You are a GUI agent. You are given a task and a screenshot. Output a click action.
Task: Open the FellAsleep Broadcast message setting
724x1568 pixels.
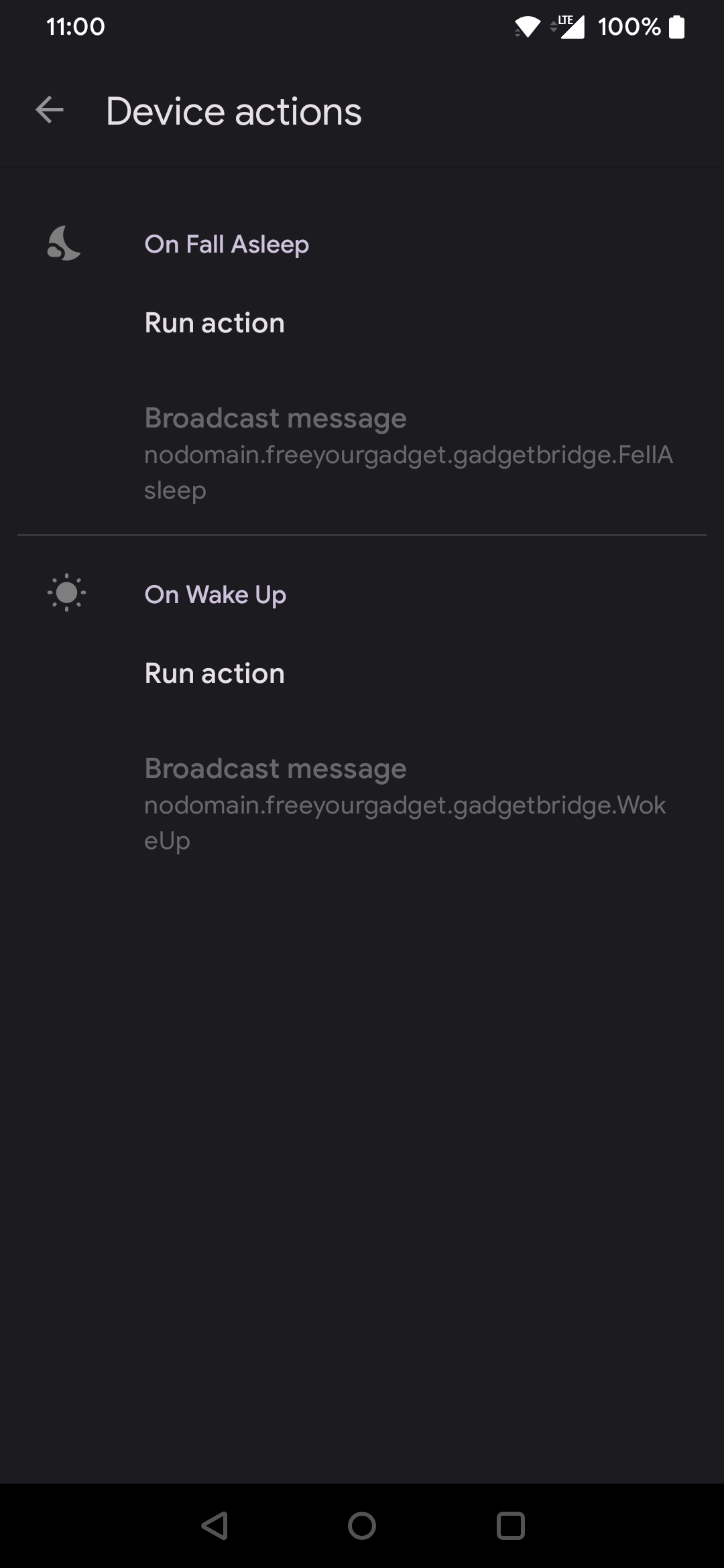[x=362, y=453]
